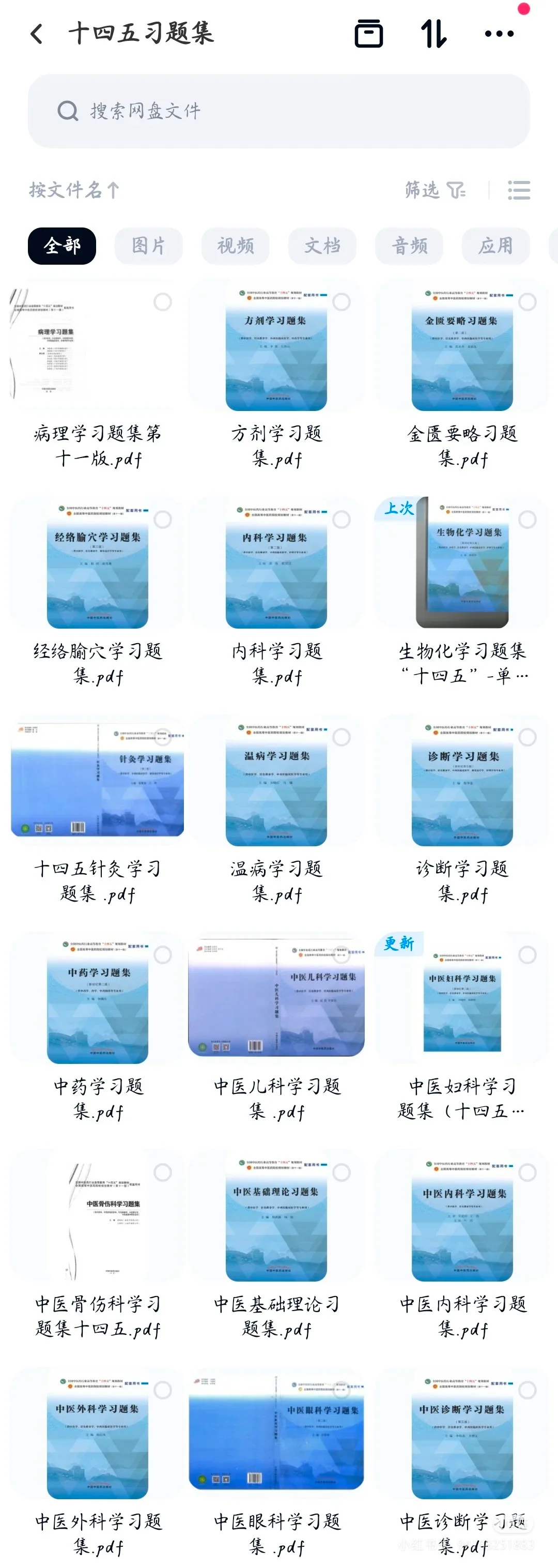Select the 视频 filter chip
Screen dimensions: 558x1568
click(x=235, y=246)
